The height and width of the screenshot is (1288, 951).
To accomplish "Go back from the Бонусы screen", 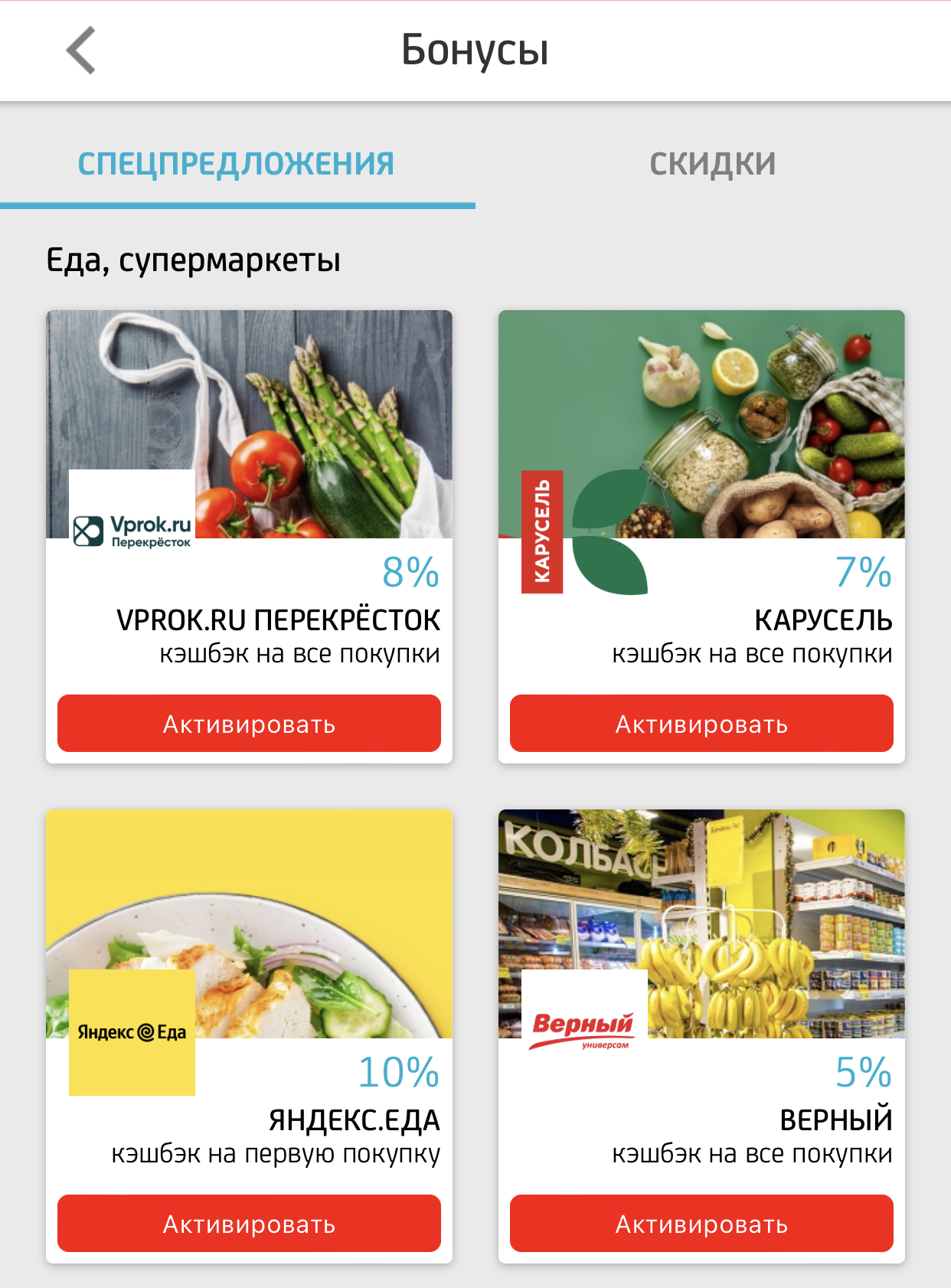I will [81, 51].
